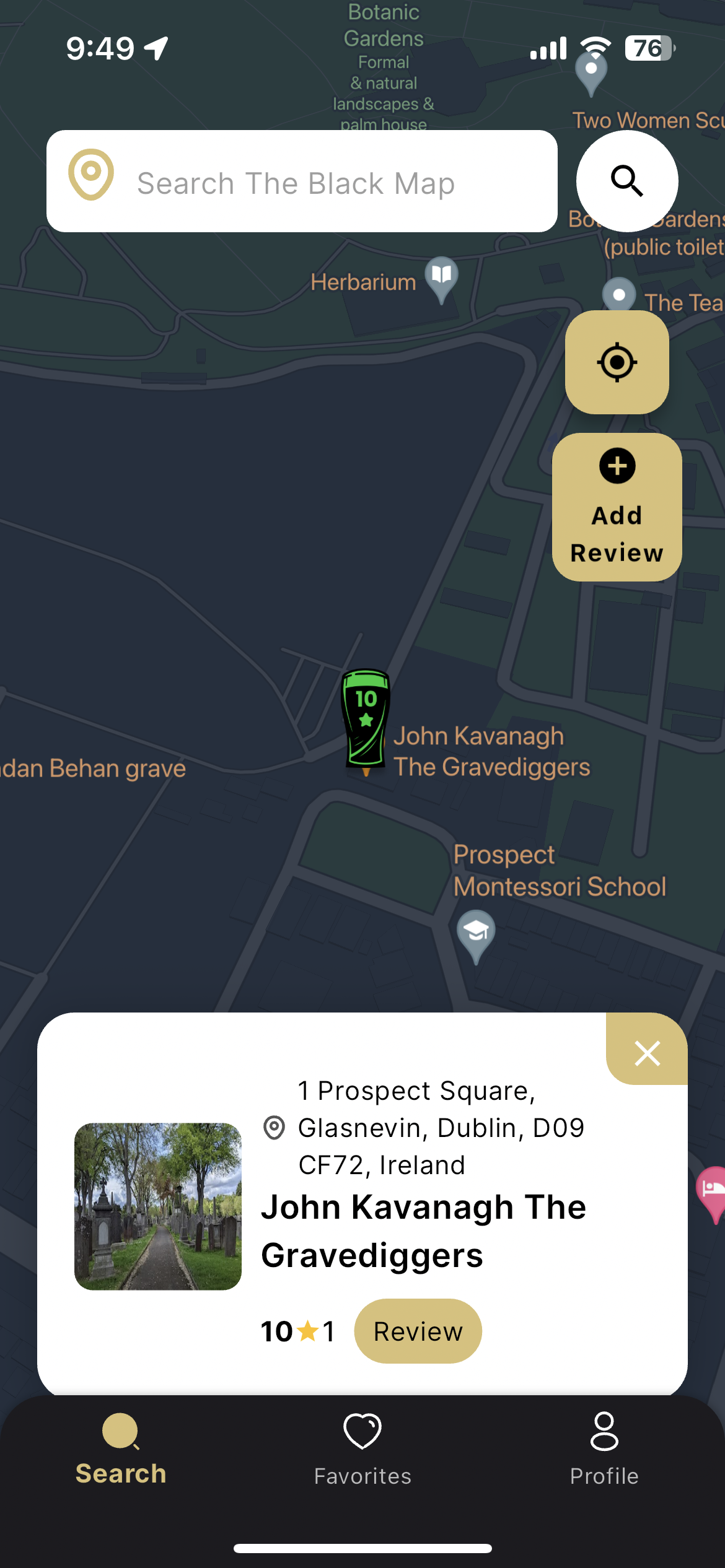The height and width of the screenshot is (1568, 725).
Task: Center map on my current location
Action: click(617, 362)
